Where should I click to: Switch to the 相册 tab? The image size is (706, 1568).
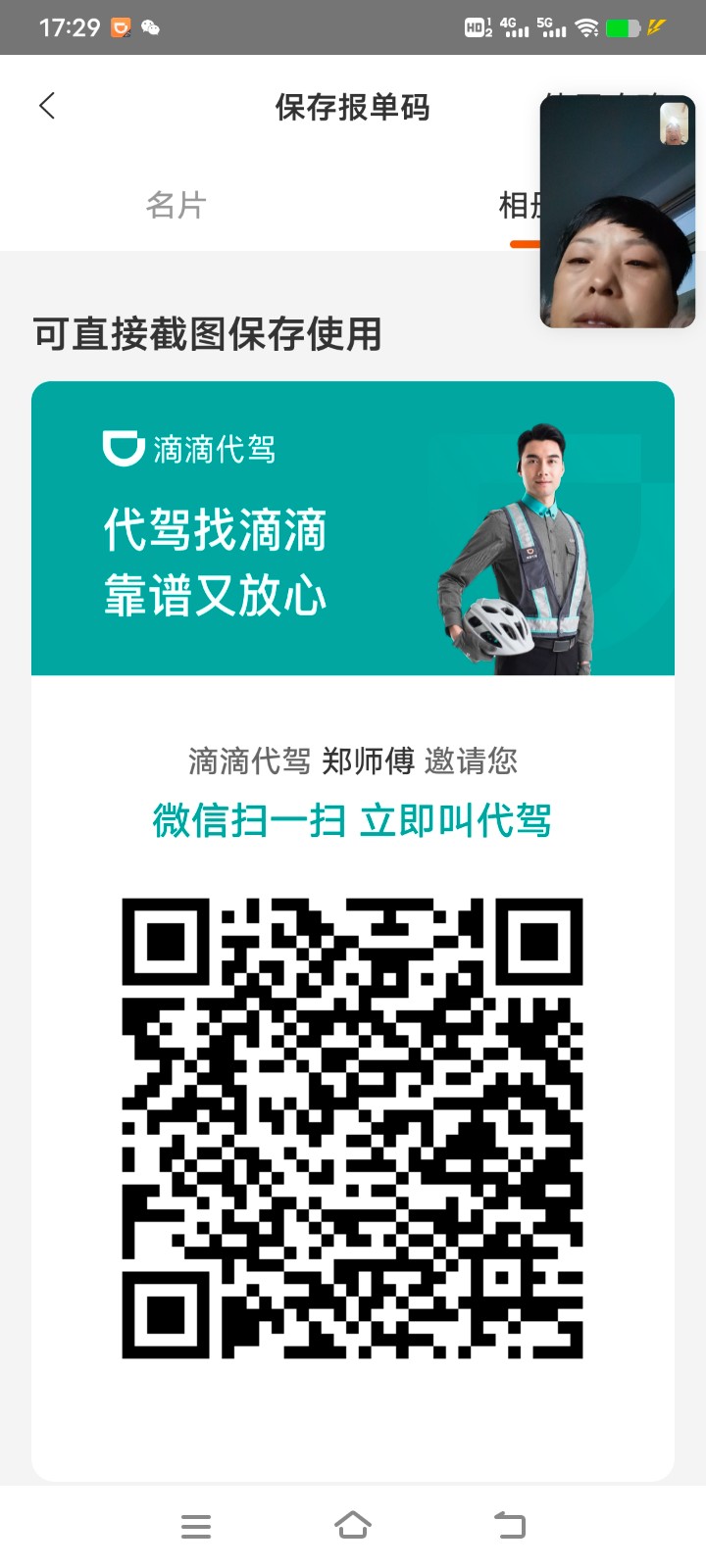522,206
